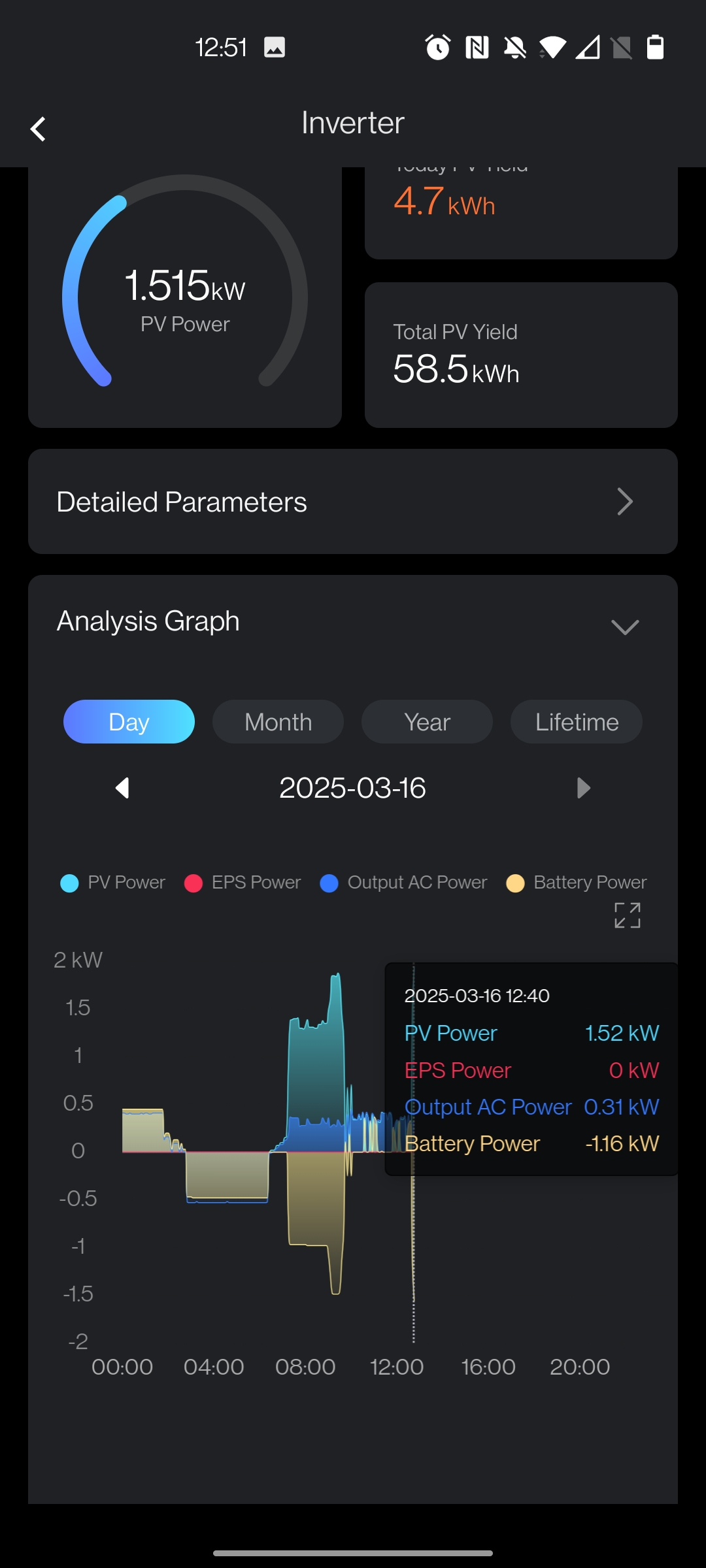The width and height of the screenshot is (706, 1568).
Task: Collapse the Analysis Graph section
Action: click(624, 627)
